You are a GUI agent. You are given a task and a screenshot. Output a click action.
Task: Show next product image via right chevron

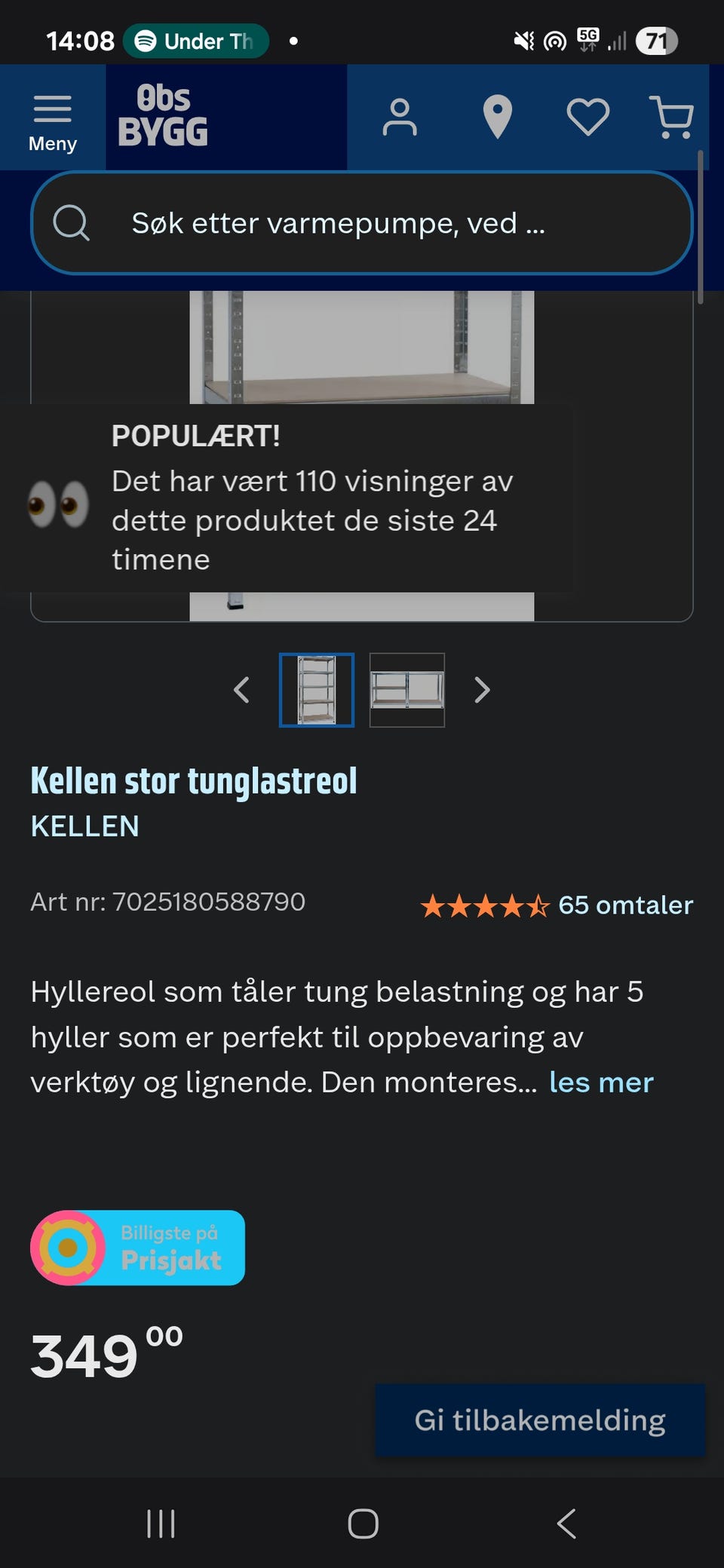482,690
